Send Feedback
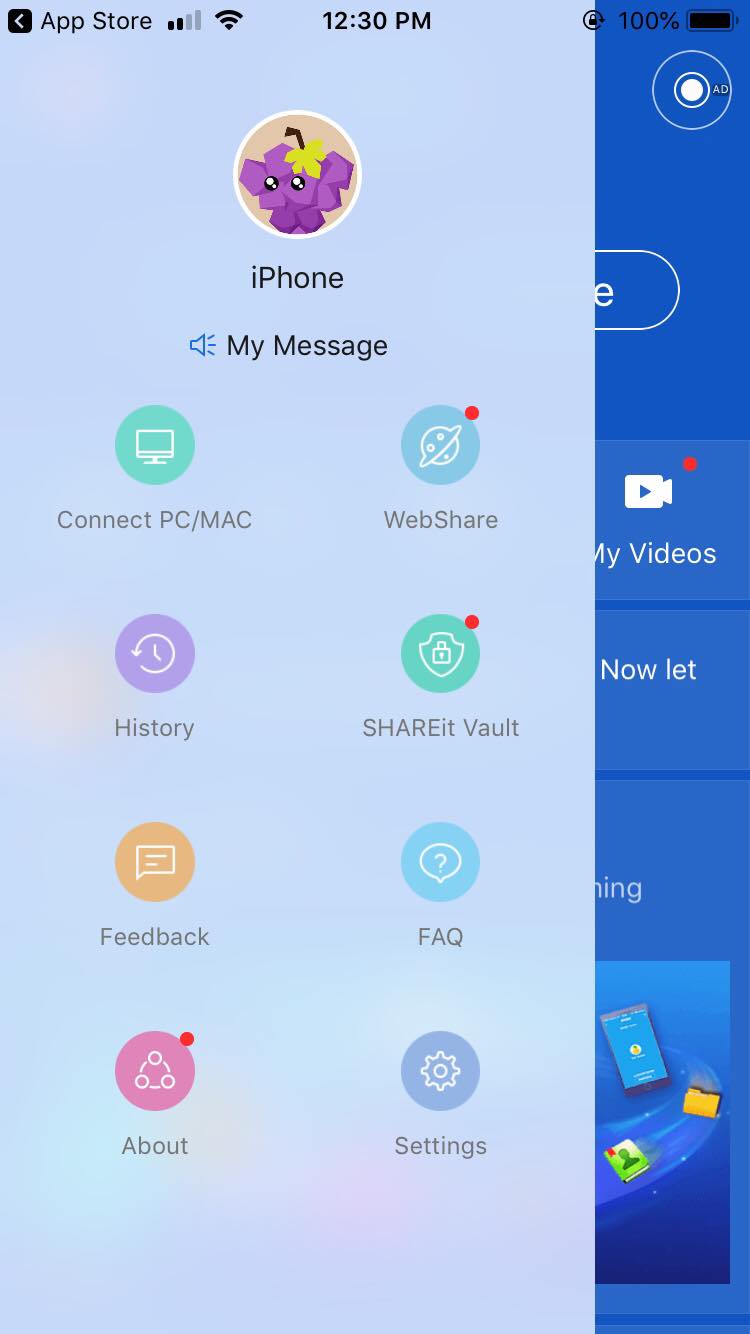The height and width of the screenshot is (1334, 750). [x=155, y=862]
